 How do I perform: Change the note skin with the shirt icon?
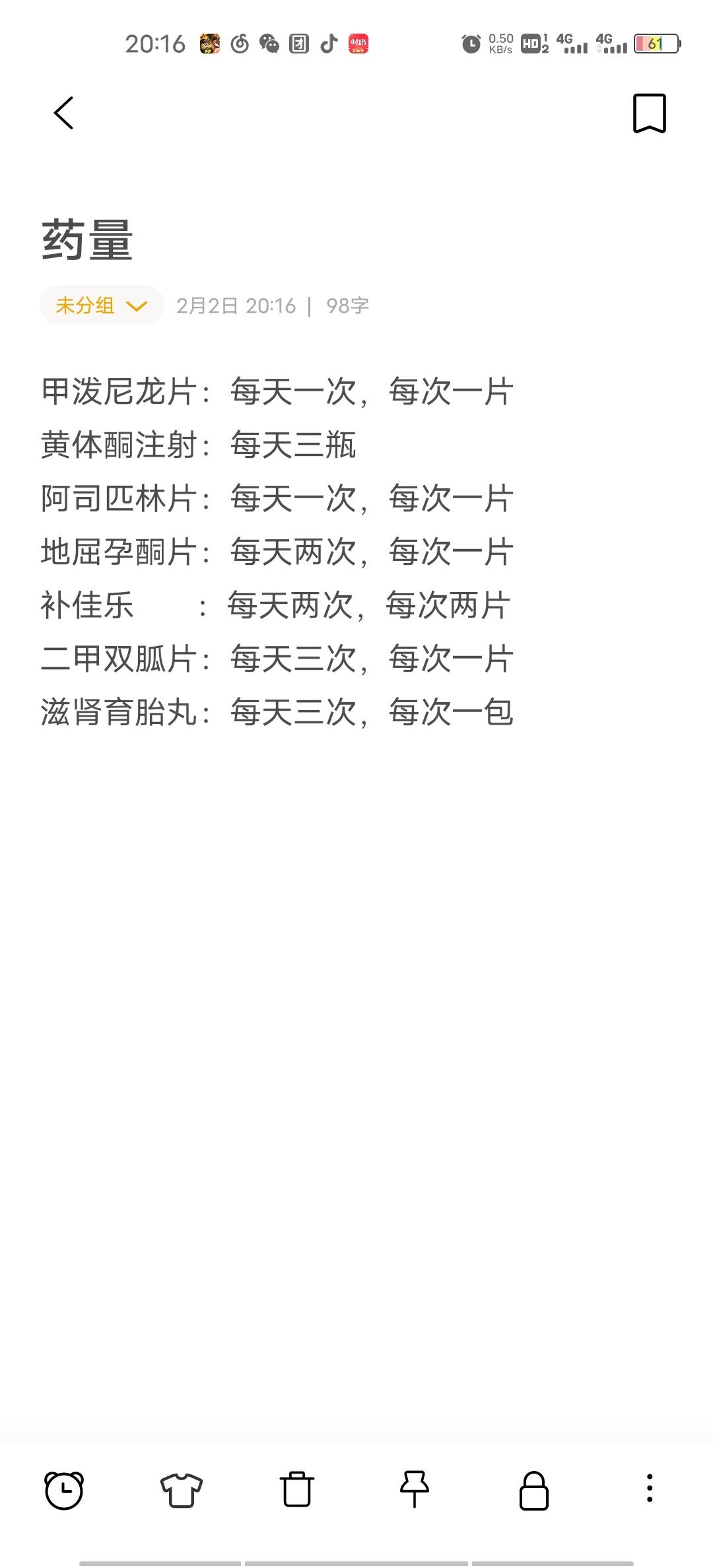[181, 1489]
